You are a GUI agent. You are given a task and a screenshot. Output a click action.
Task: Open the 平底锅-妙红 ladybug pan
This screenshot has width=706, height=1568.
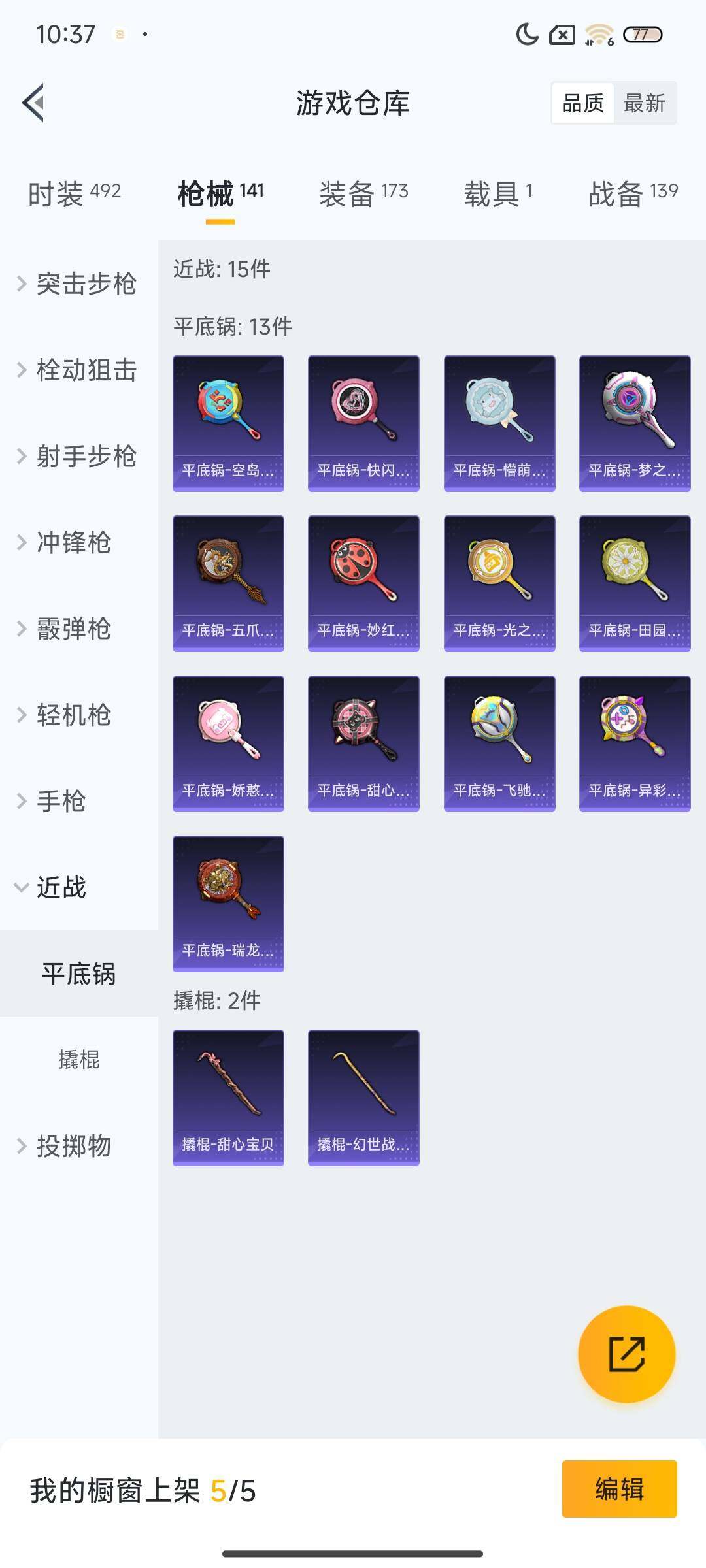click(363, 583)
